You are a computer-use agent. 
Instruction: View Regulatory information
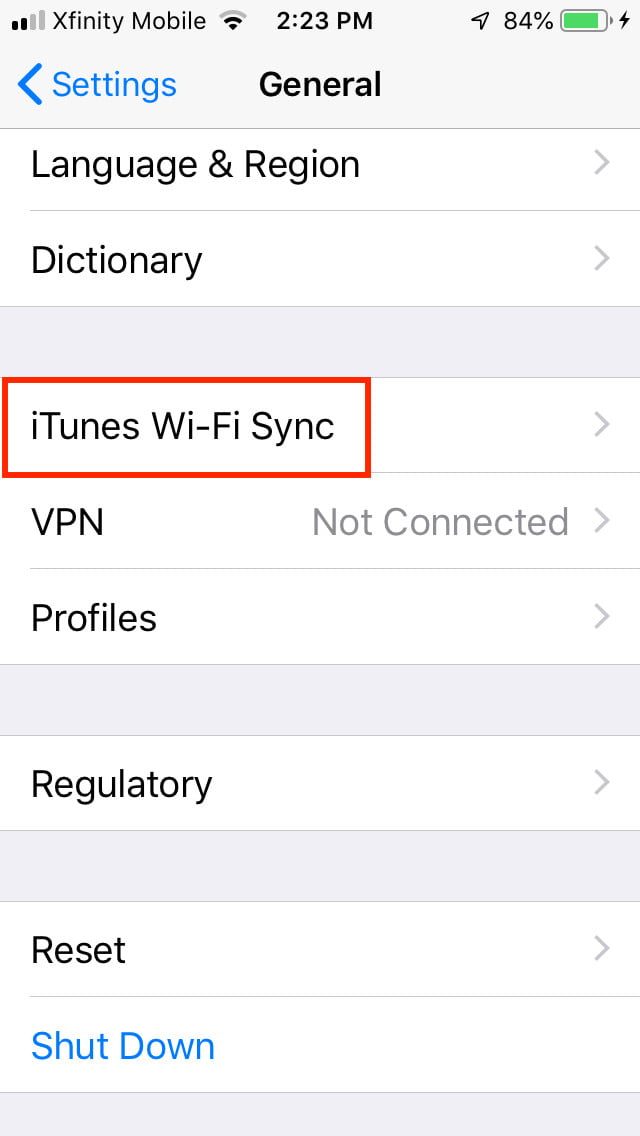coord(320,784)
